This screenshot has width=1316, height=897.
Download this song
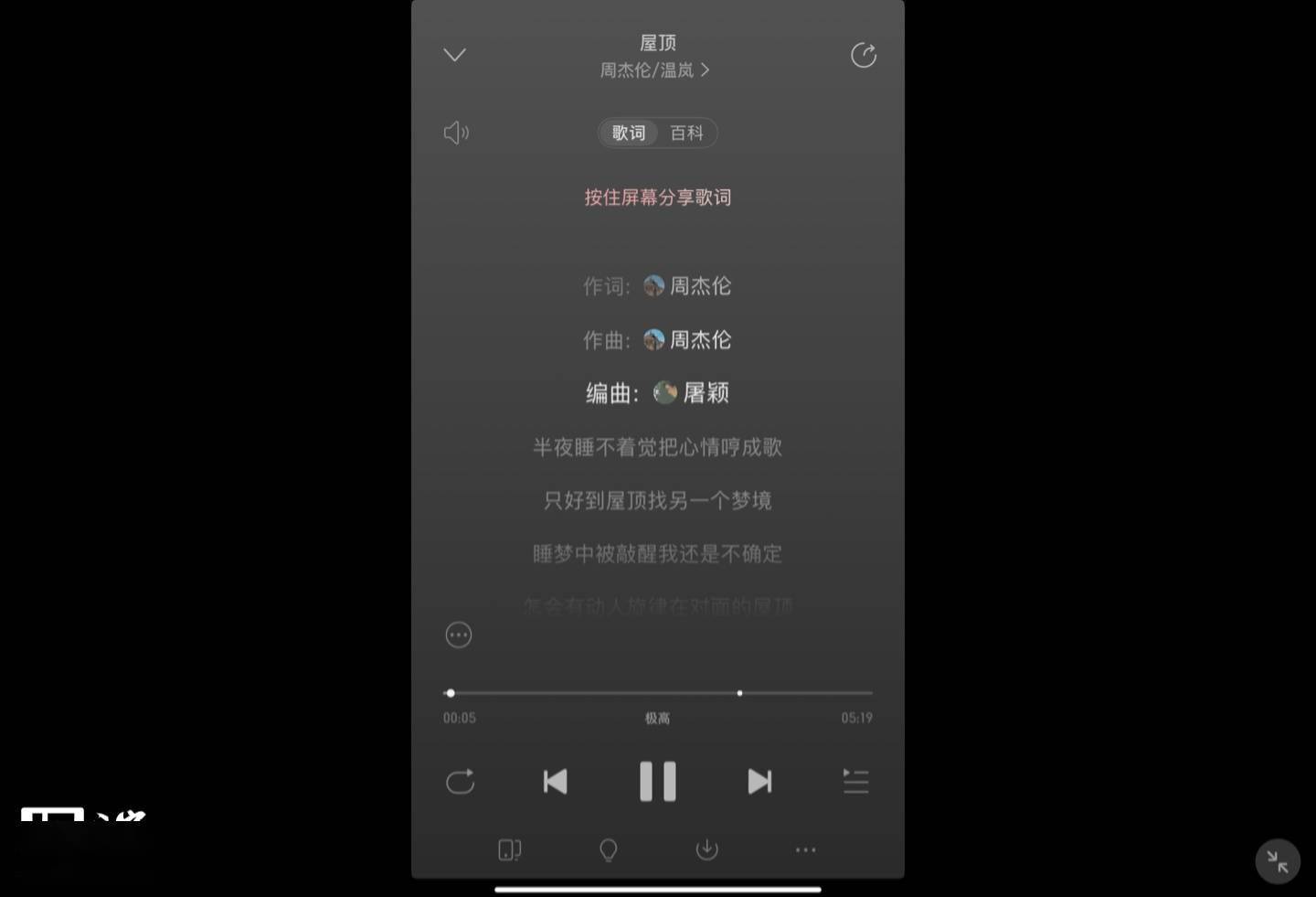706,850
